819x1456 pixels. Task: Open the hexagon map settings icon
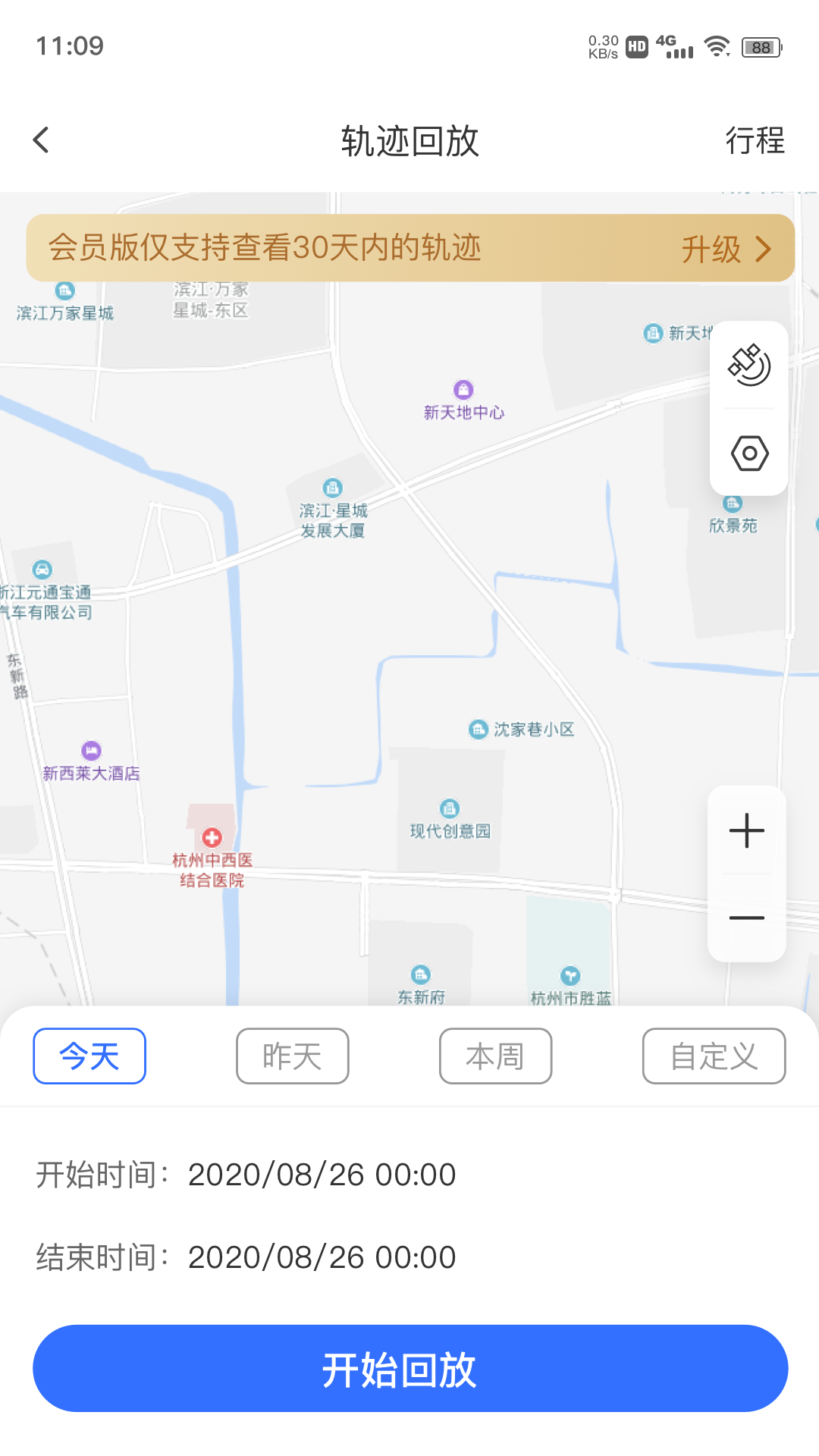[x=749, y=453]
